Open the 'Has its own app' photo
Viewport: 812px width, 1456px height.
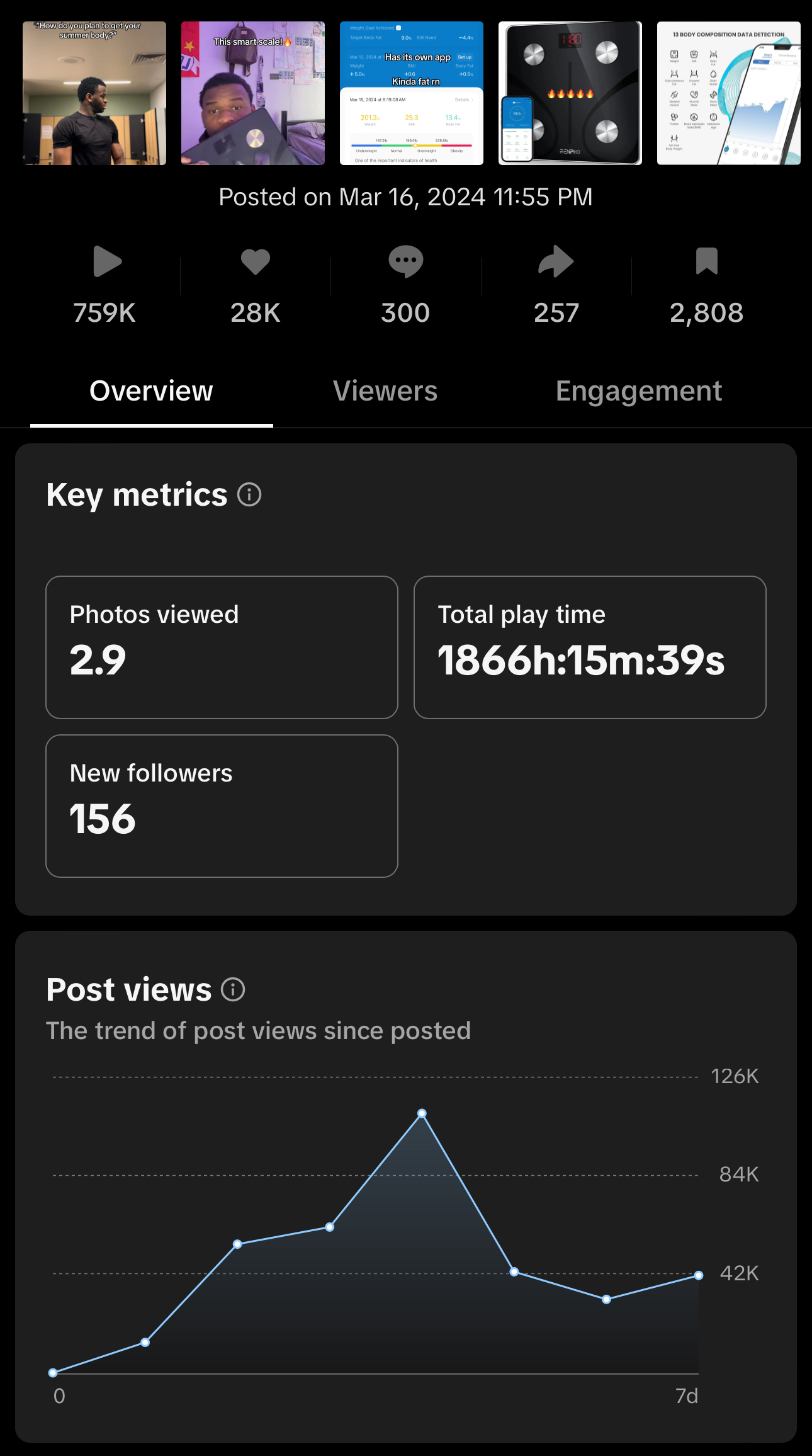pyautogui.click(x=412, y=93)
